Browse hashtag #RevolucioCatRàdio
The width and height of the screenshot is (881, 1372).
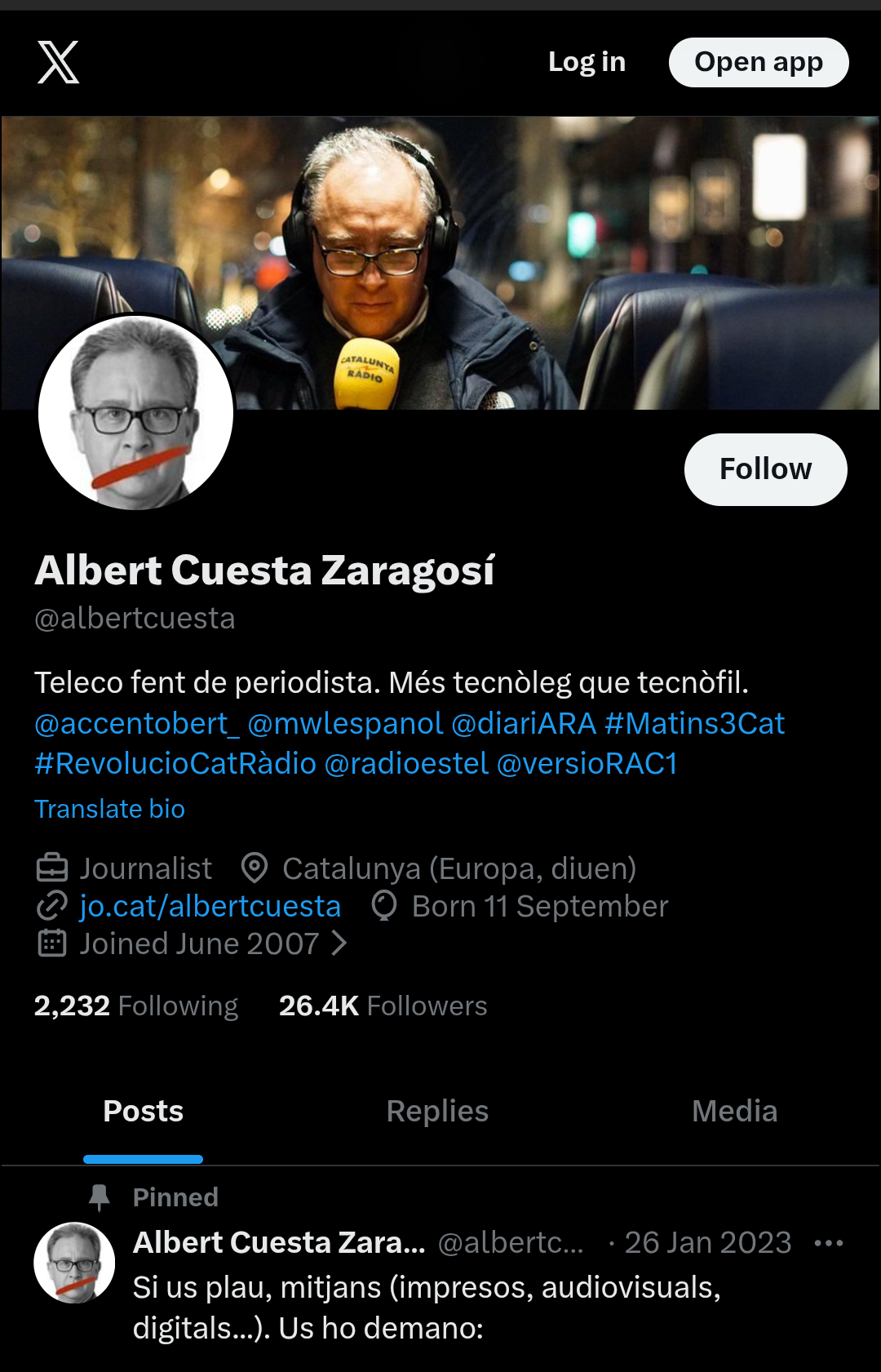(x=175, y=764)
